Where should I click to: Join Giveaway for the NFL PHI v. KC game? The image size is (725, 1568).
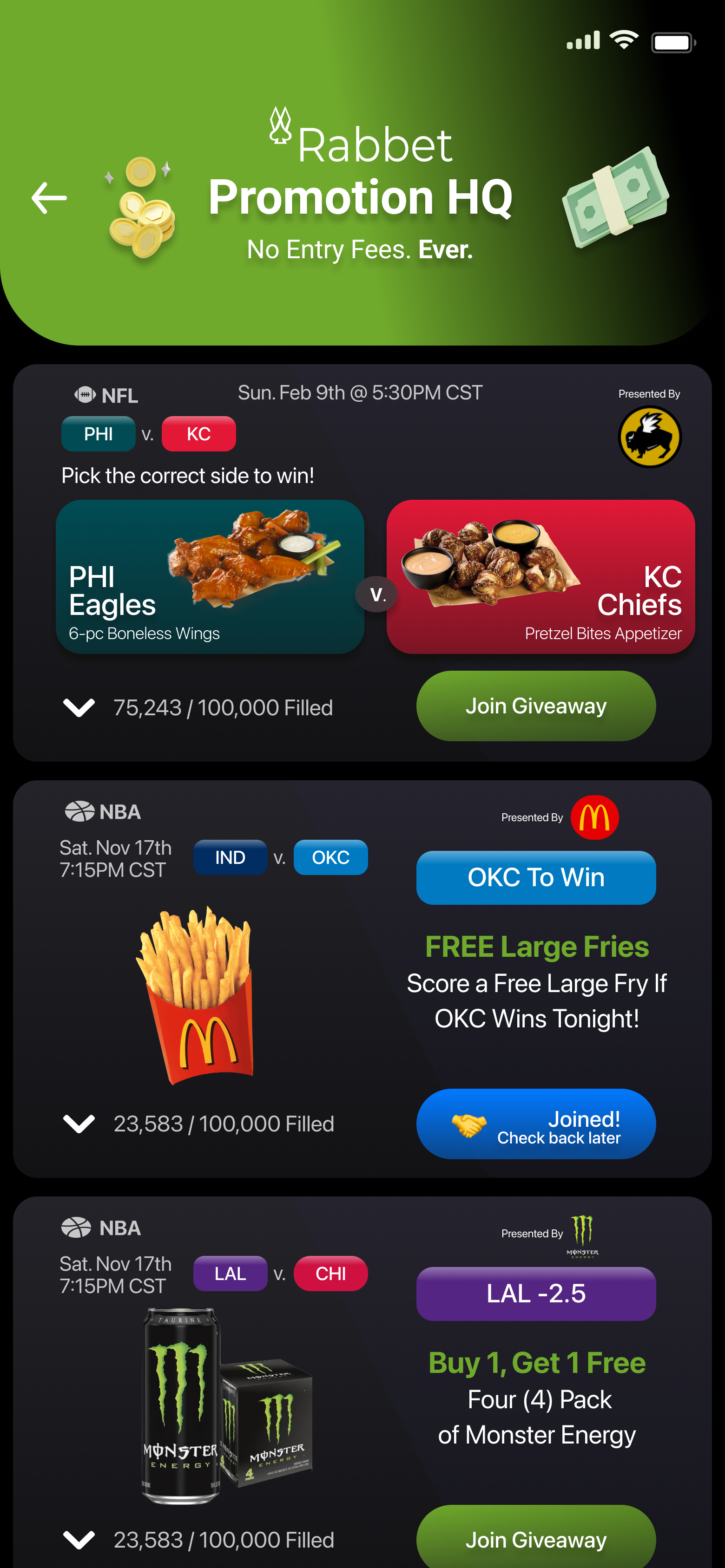[x=535, y=706]
